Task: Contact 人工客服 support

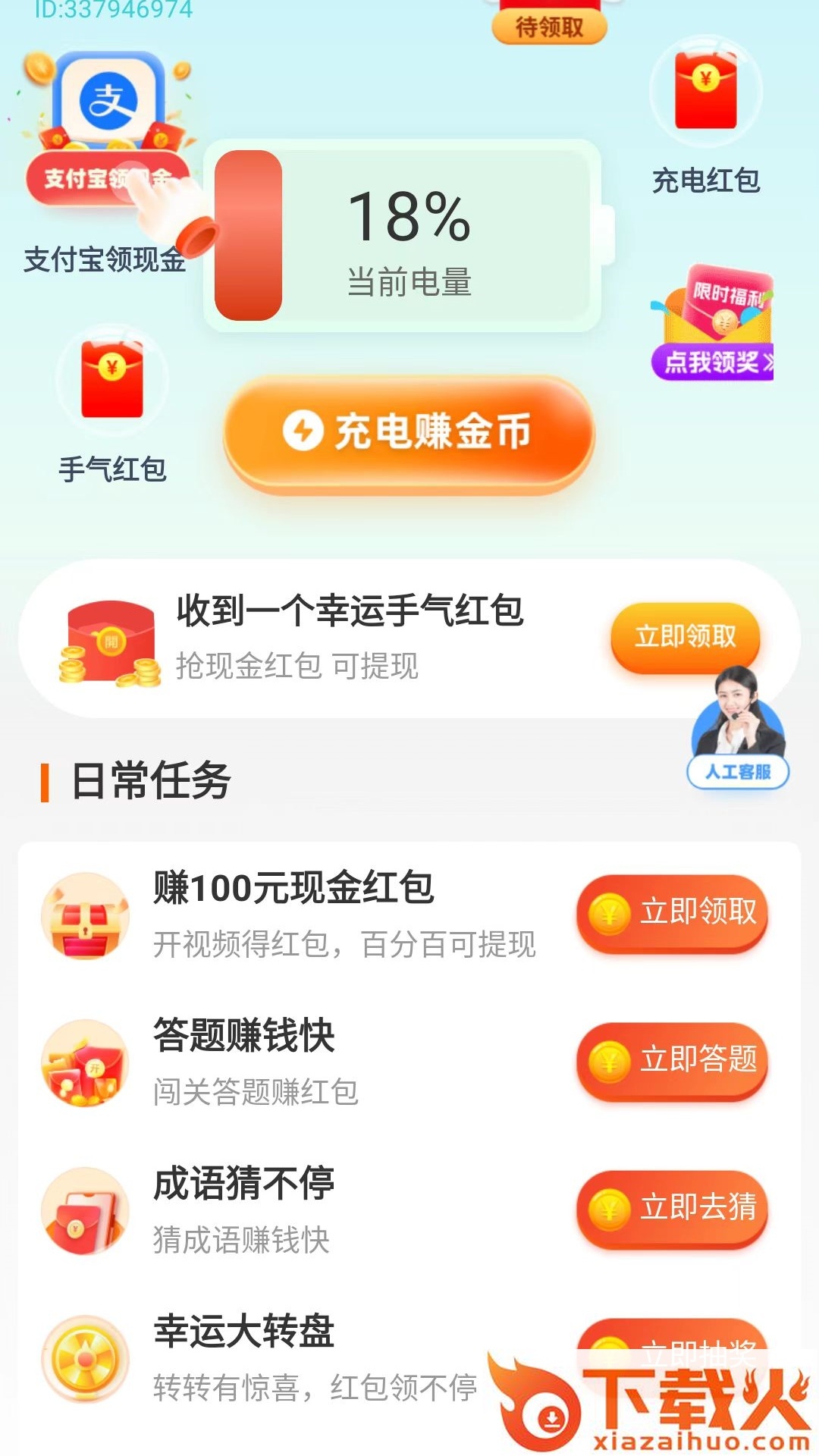Action: point(738,732)
